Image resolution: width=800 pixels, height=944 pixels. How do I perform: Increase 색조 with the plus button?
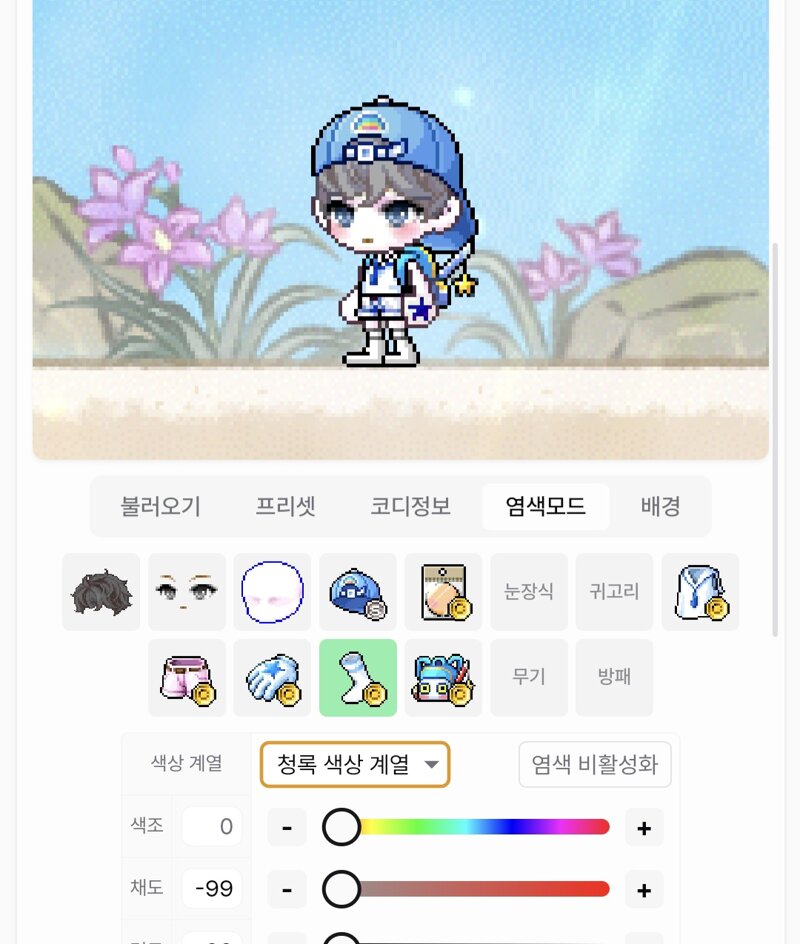coord(644,828)
